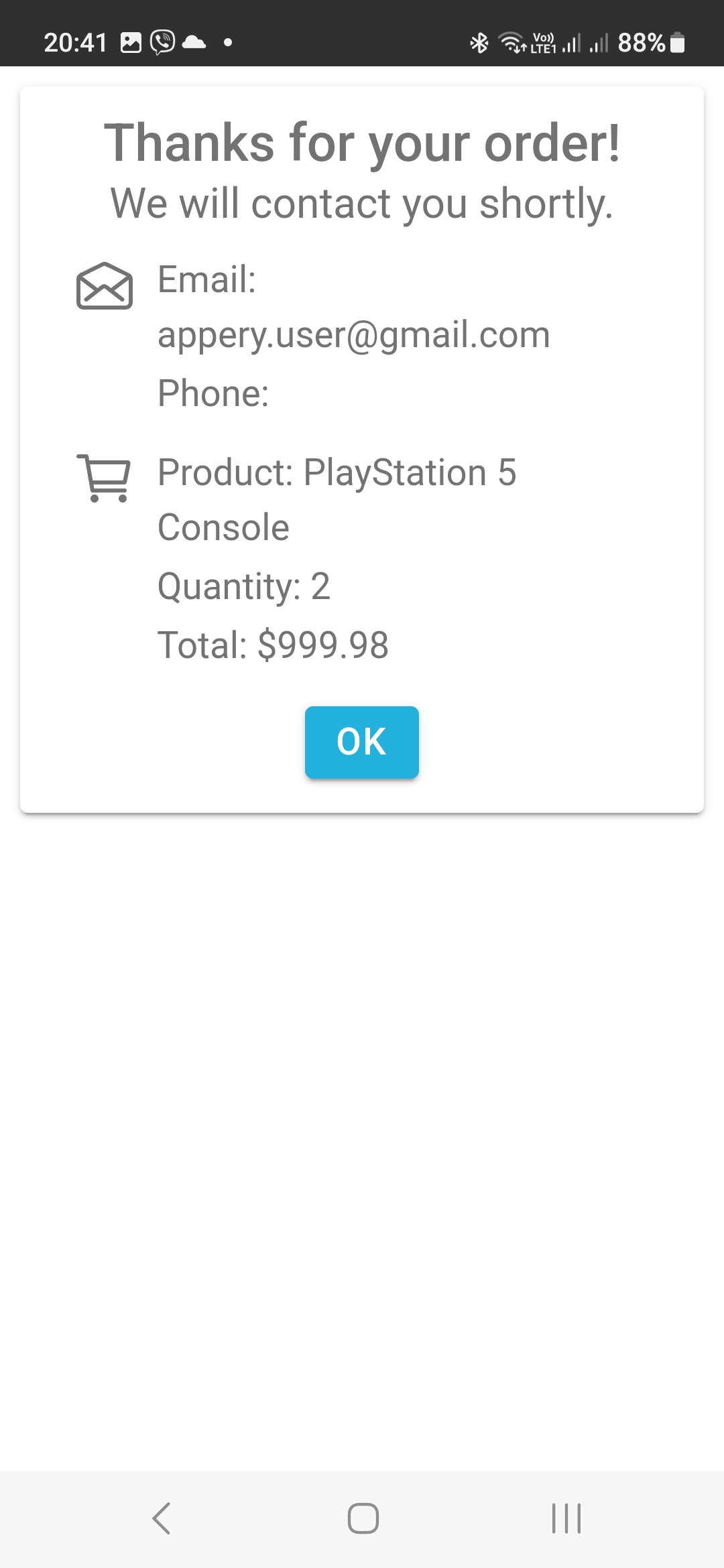Confirm the order with the OK button
The image size is (724, 1568).
pos(361,742)
